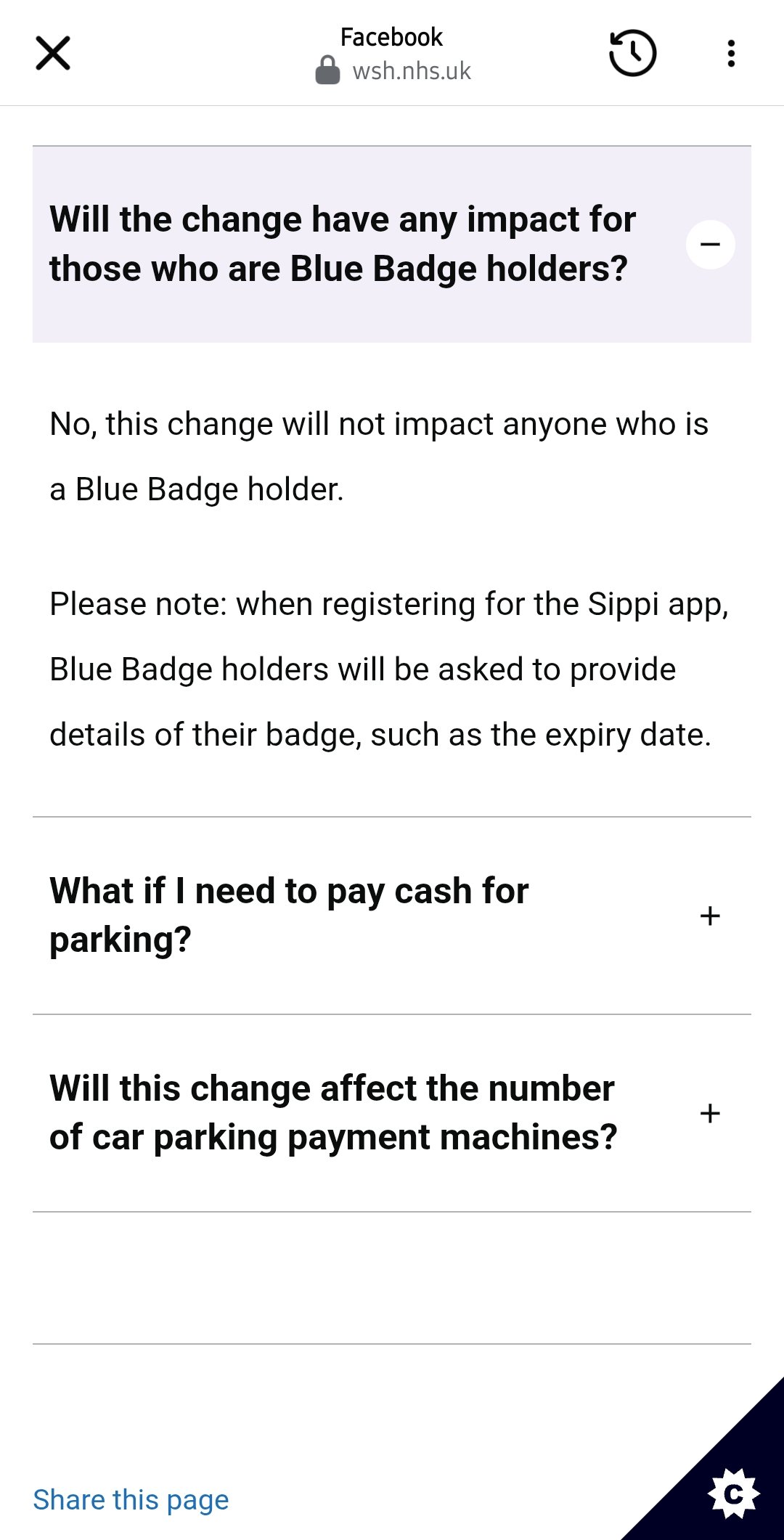Open the cookie settings corner button
The width and height of the screenshot is (784, 1540).
[733, 1494]
